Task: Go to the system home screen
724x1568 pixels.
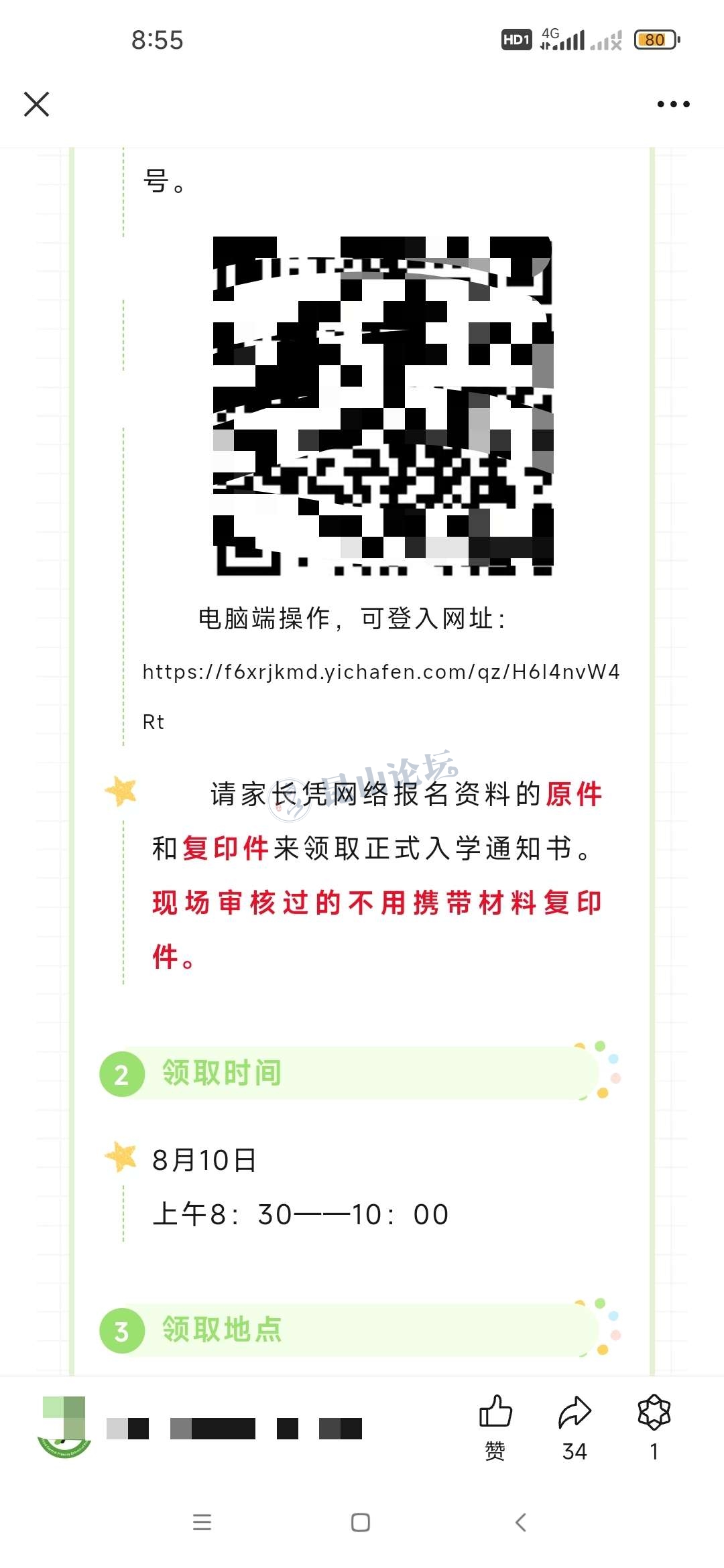Action: coord(361,1522)
